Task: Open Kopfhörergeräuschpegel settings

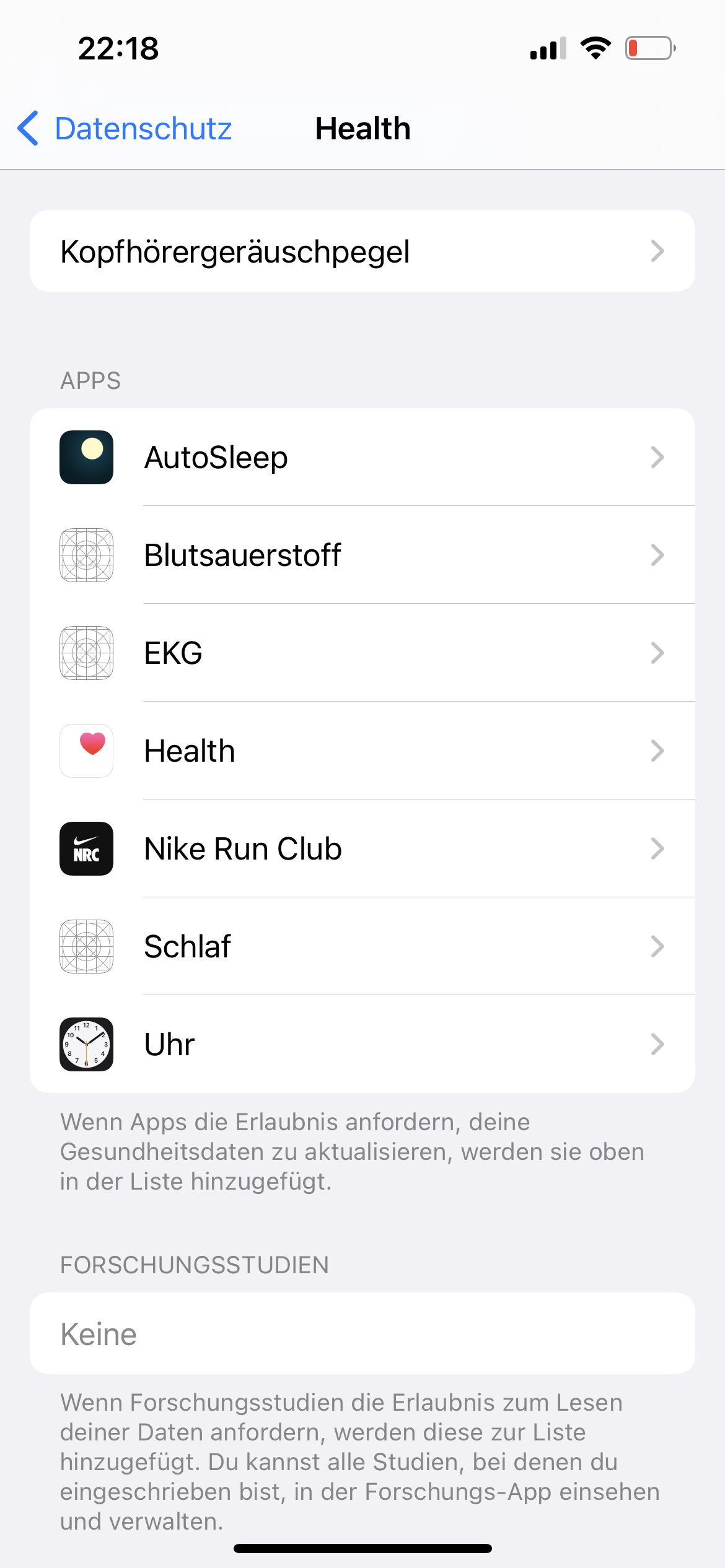Action: [x=362, y=251]
